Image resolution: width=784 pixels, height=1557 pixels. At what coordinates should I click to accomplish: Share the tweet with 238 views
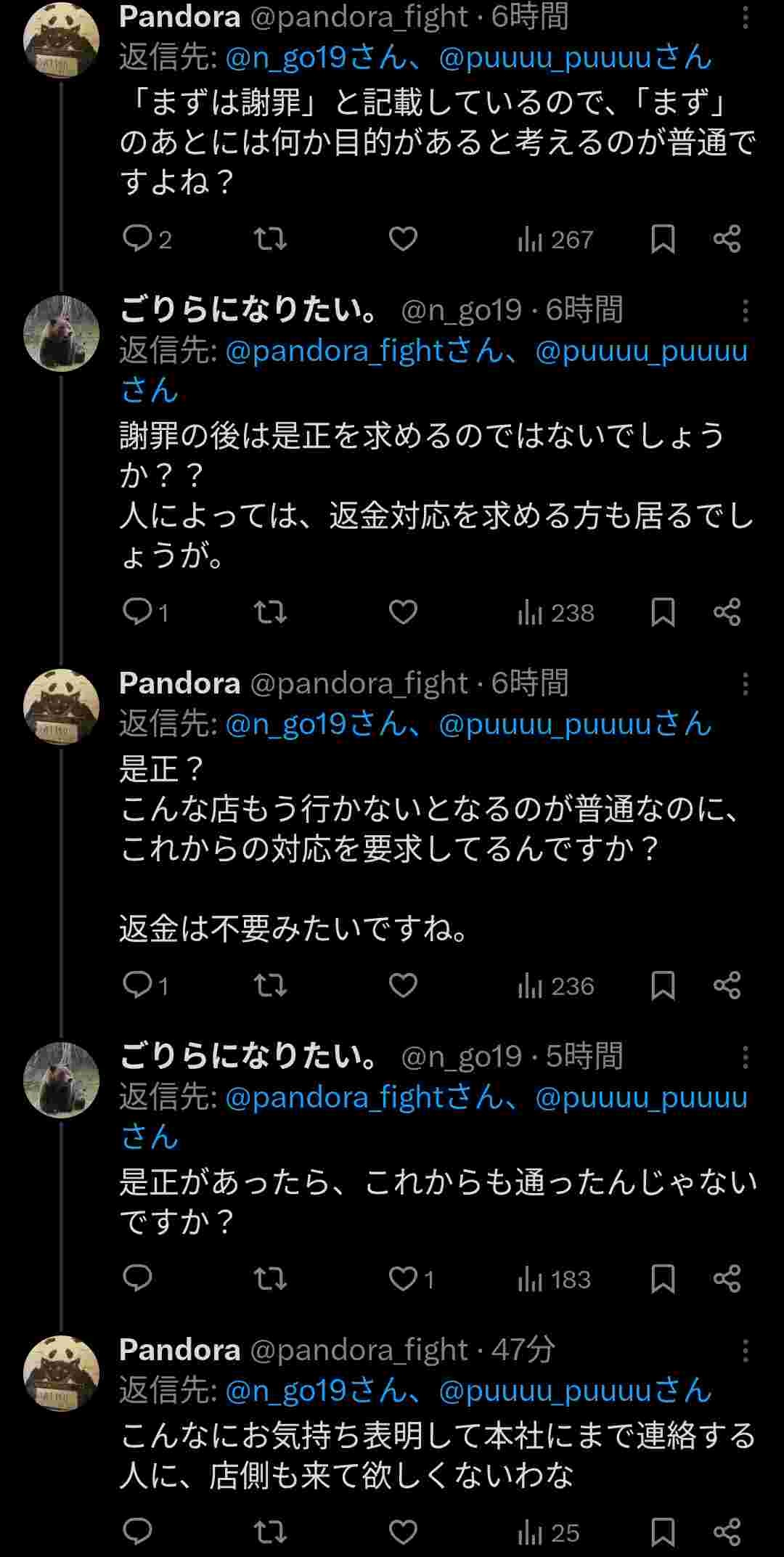727,612
